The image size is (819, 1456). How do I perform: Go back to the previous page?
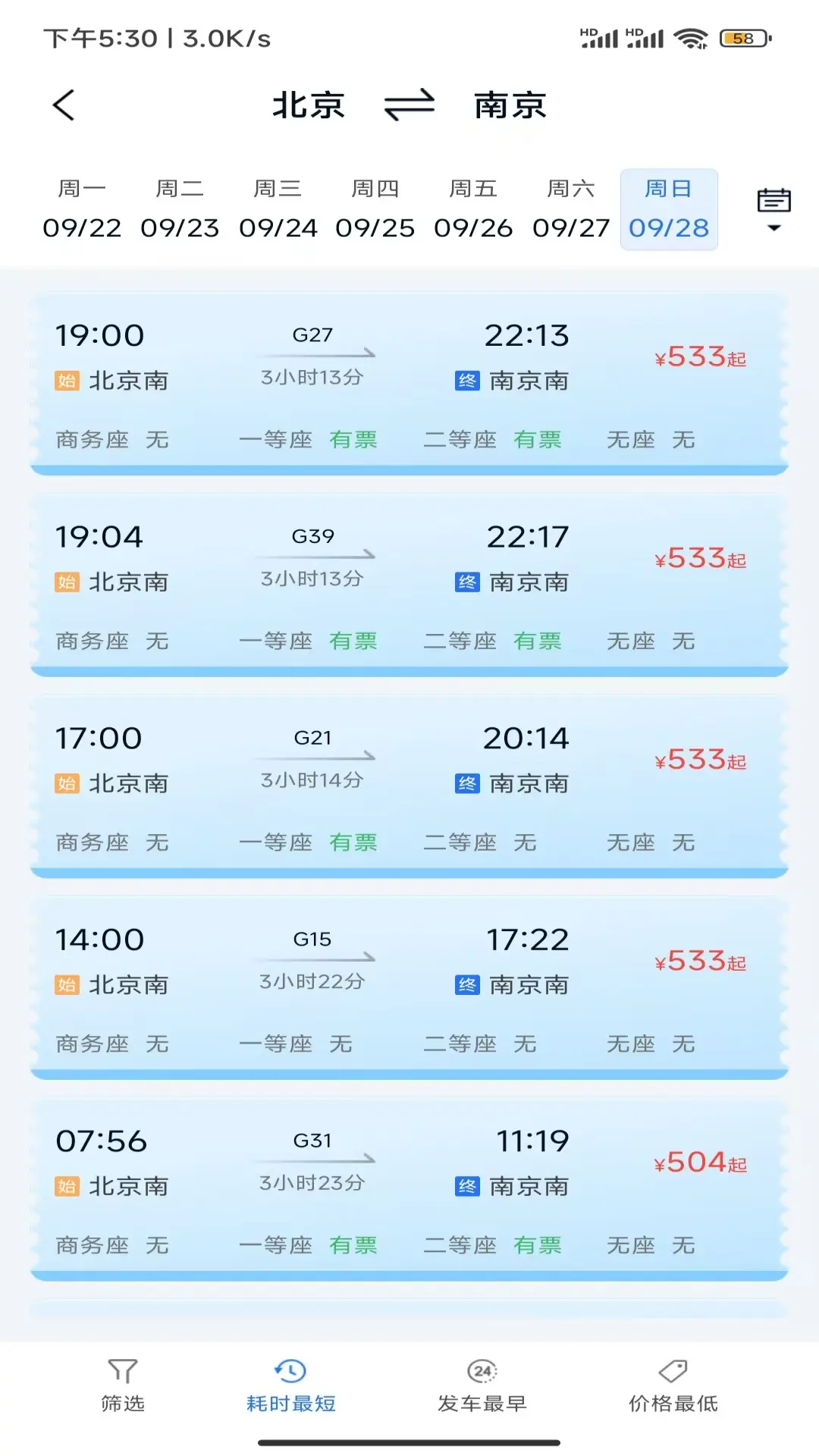point(64,105)
